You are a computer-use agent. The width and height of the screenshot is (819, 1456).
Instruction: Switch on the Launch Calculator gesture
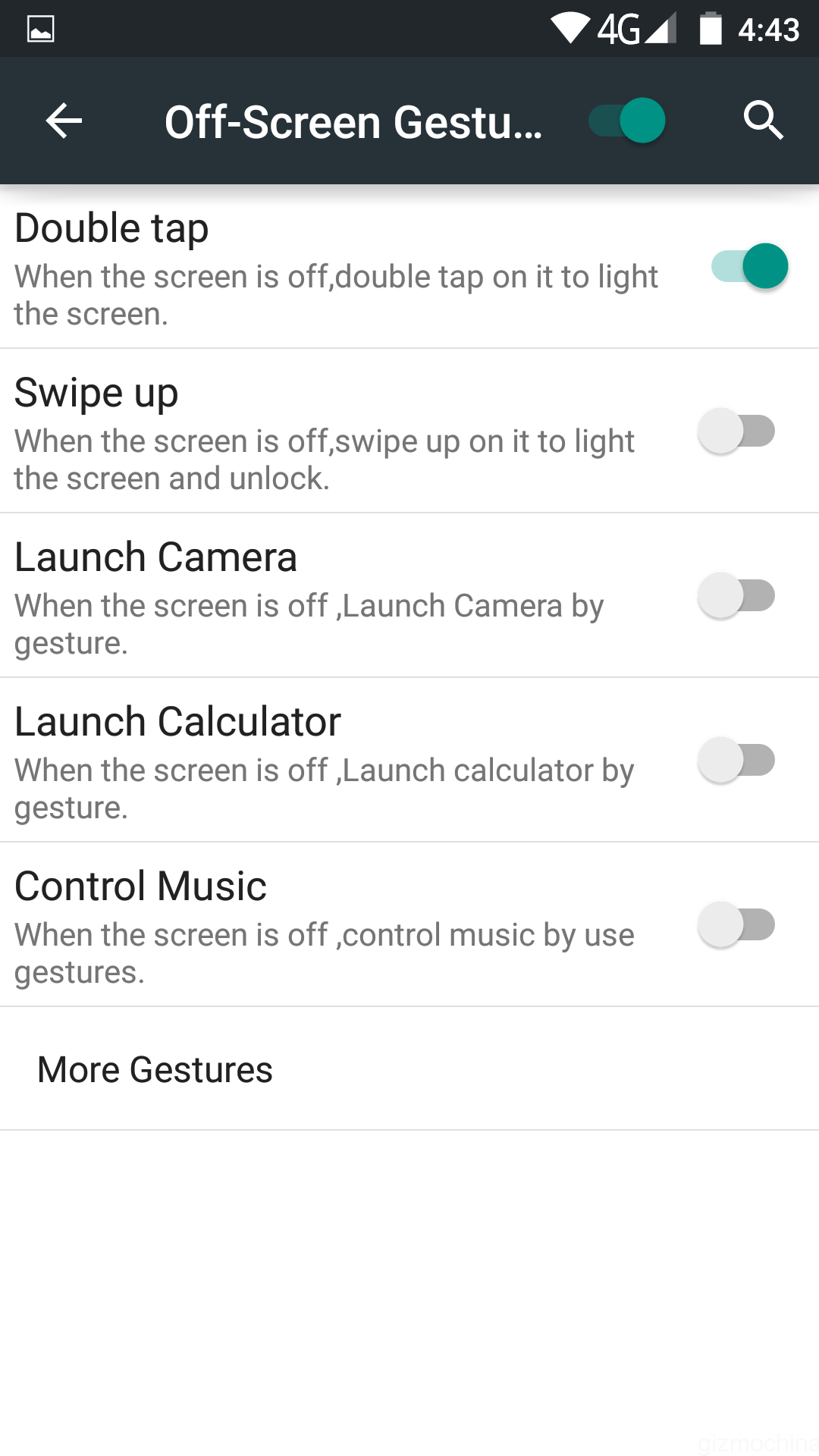tap(736, 760)
